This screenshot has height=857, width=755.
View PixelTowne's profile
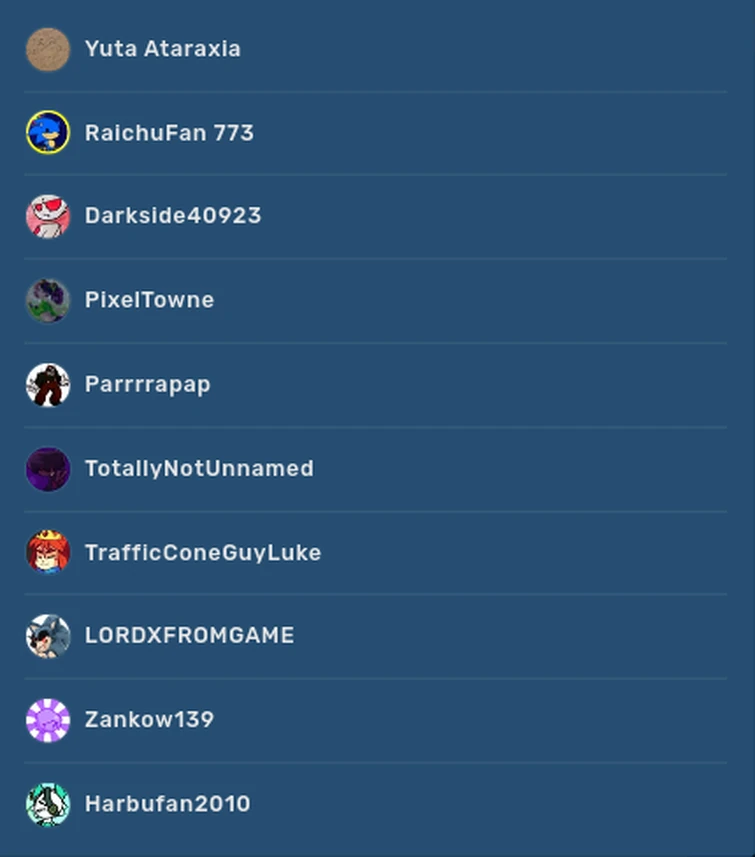(149, 300)
